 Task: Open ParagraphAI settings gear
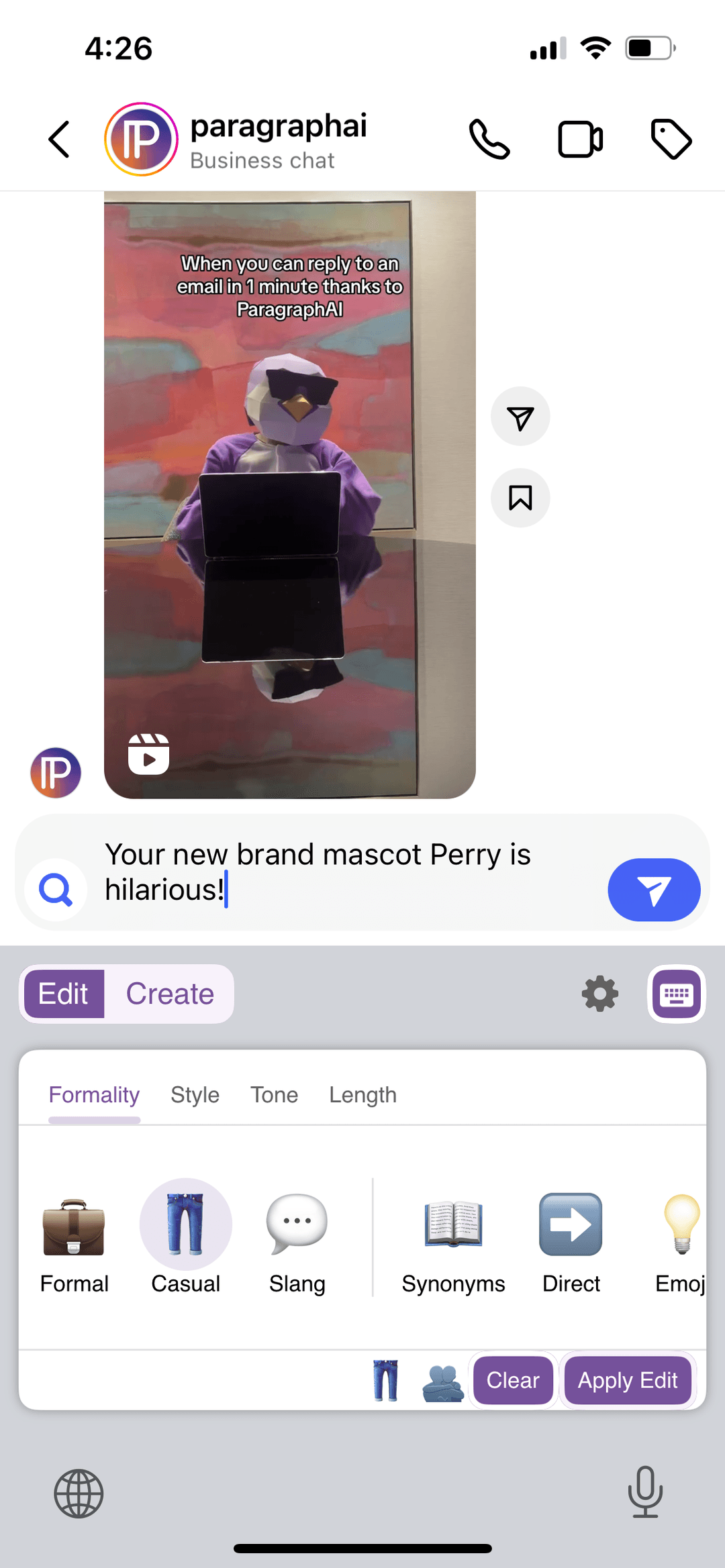click(x=599, y=994)
